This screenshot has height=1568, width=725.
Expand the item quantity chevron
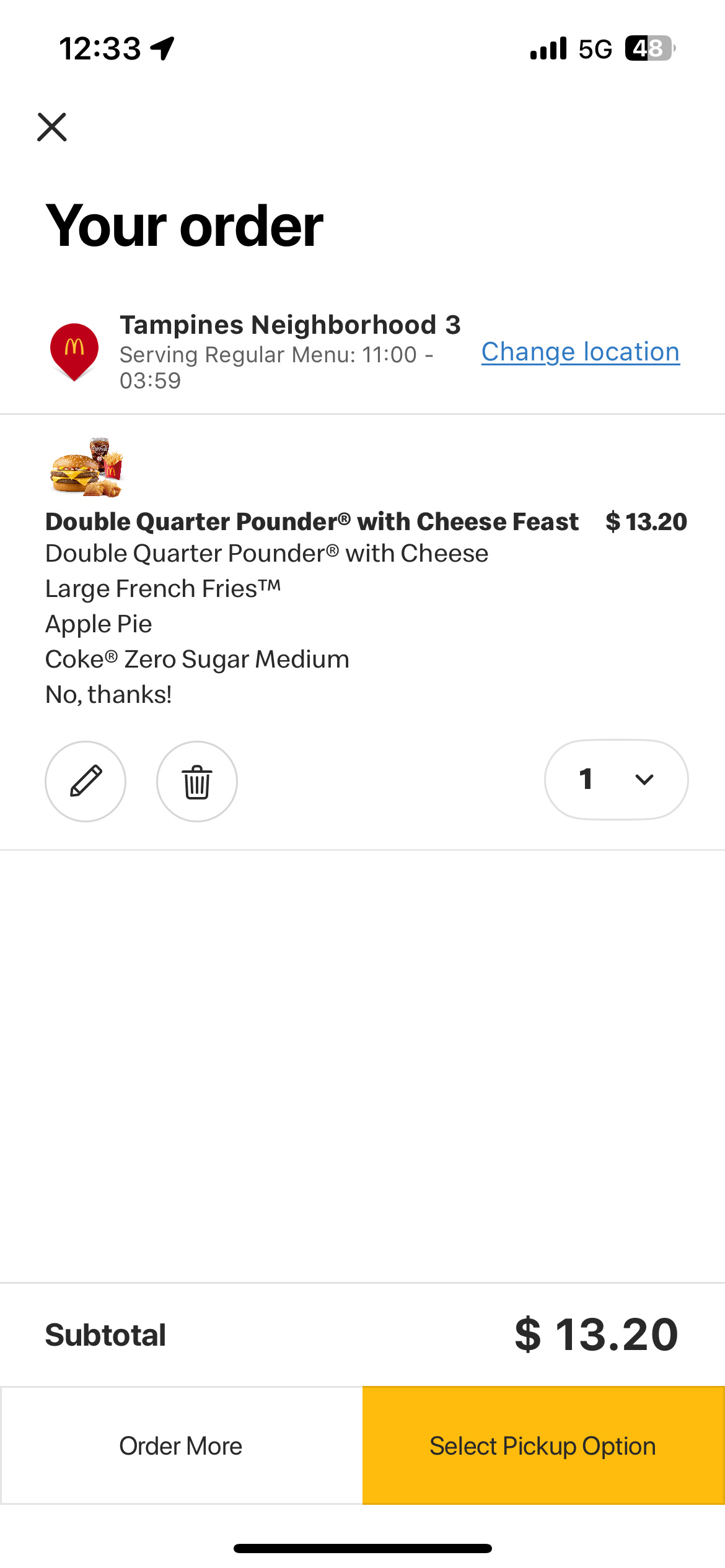(x=646, y=780)
